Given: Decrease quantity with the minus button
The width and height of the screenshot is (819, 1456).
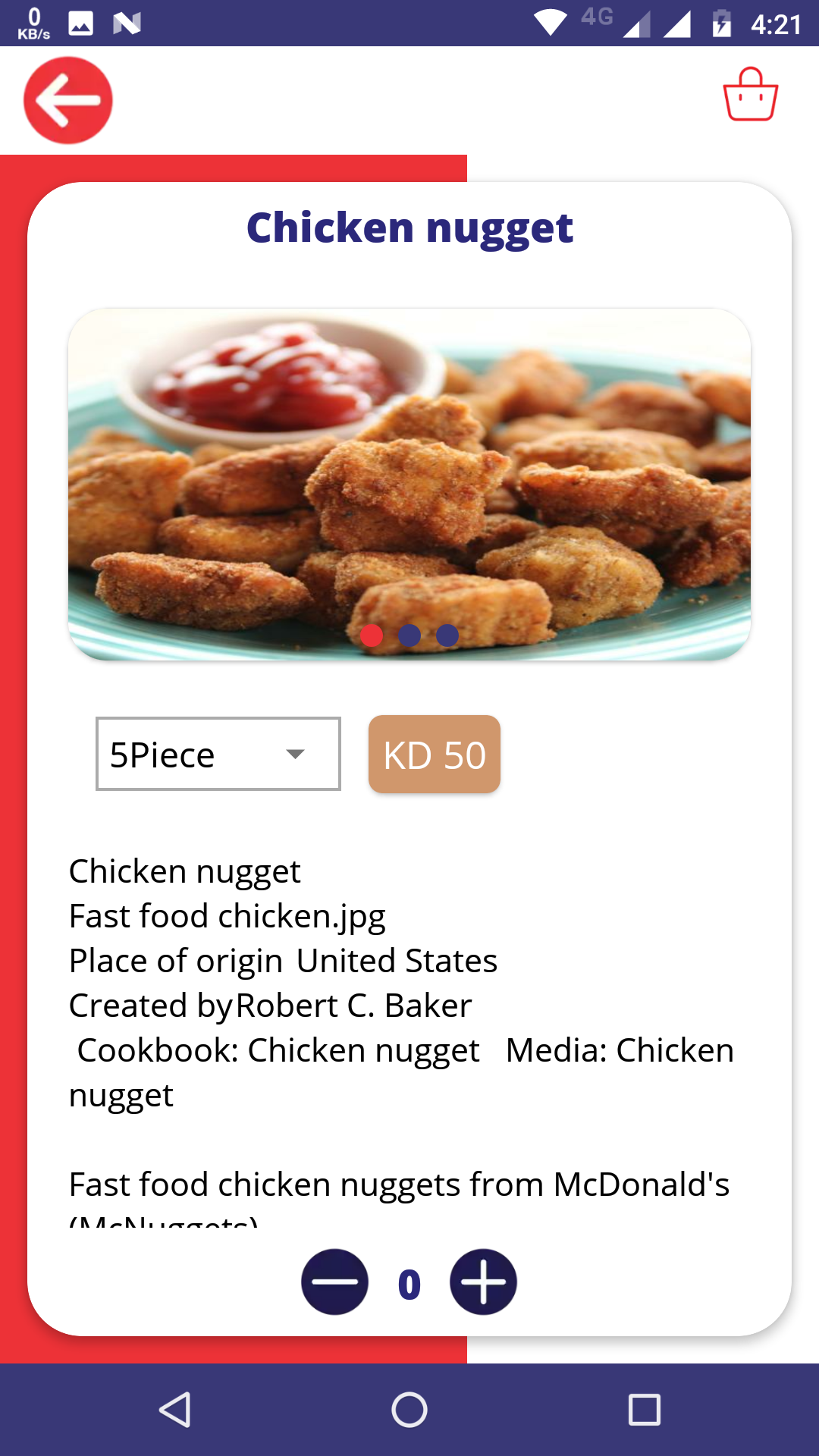Looking at the screenshot, I should [x=334, y=1282].
